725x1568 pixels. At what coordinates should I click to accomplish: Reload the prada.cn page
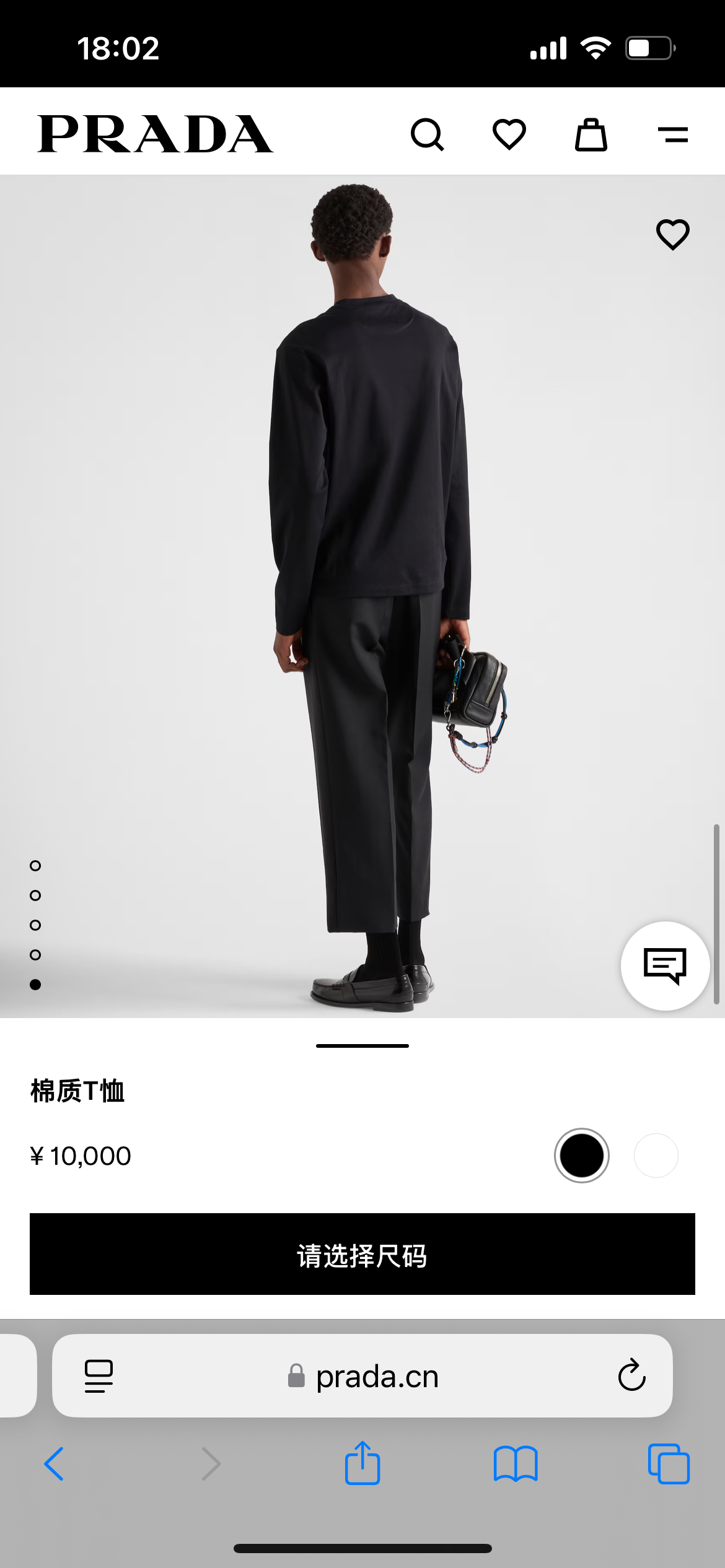631,1376
